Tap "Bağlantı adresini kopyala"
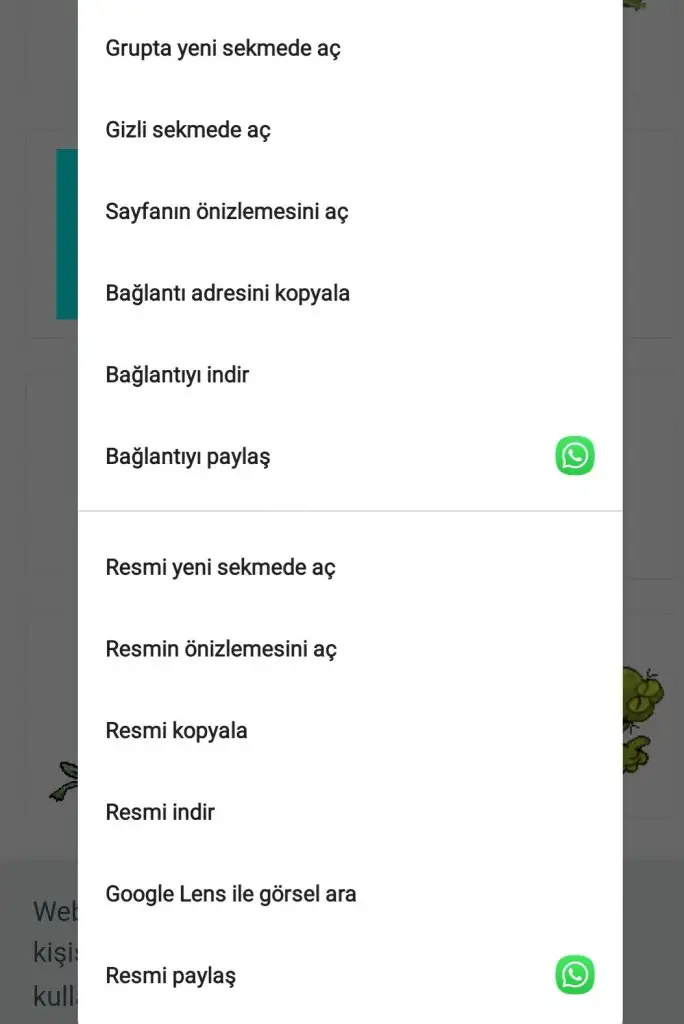This screenshot has height=1024, width=684. click(x=228, y=294)
